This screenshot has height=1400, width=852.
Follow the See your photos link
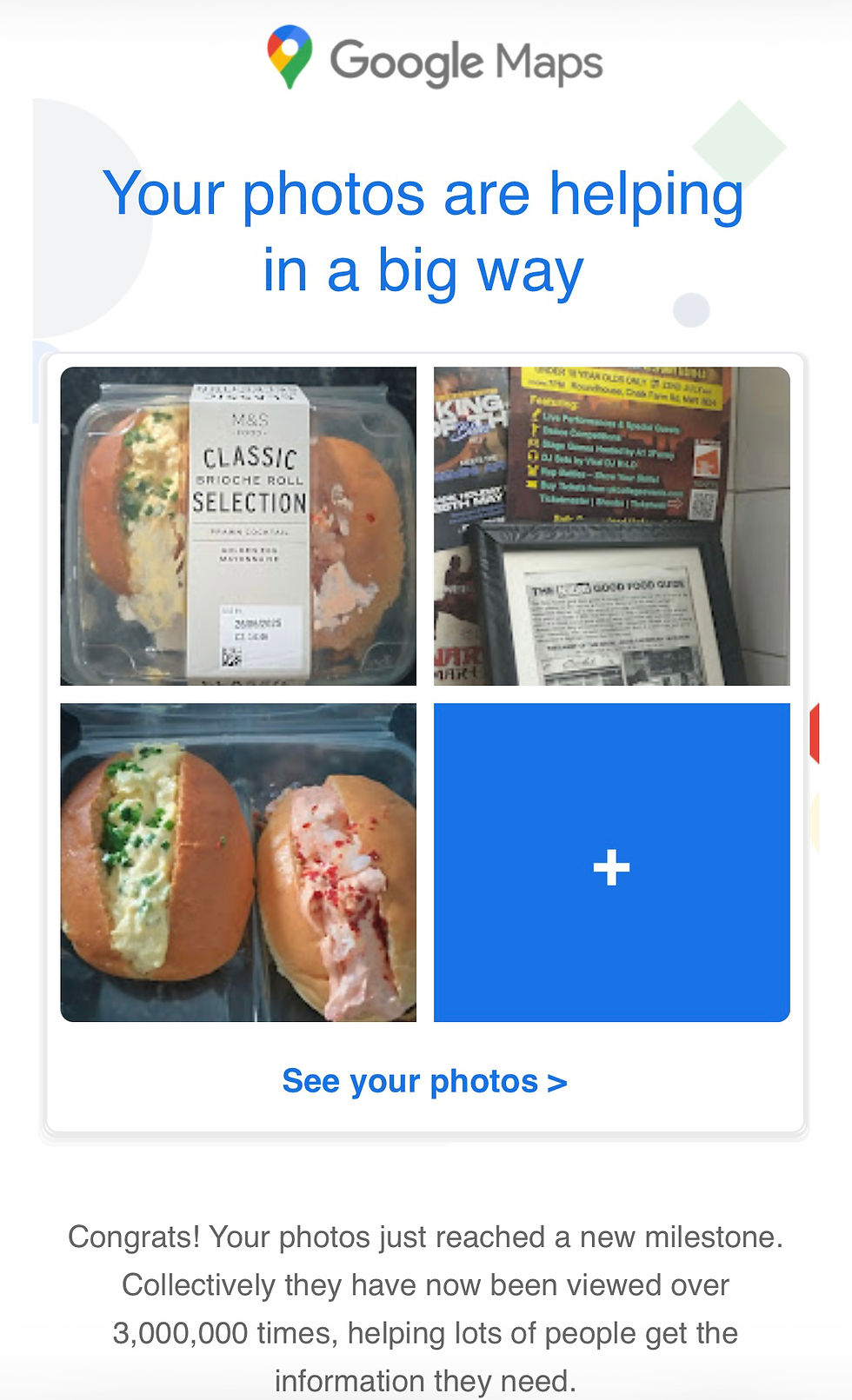(424, 1081)
